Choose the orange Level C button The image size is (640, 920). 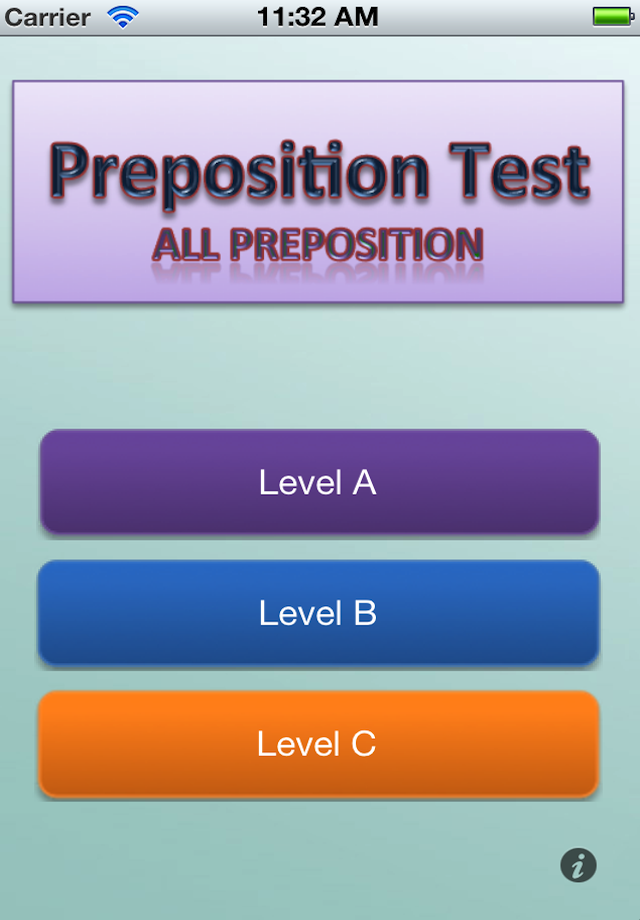pyautogui.click(x=319, y=743)
